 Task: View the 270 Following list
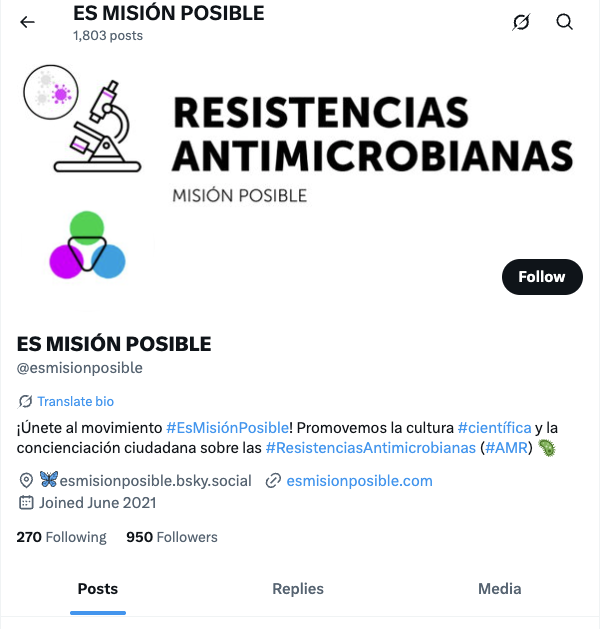pos(62,537)
